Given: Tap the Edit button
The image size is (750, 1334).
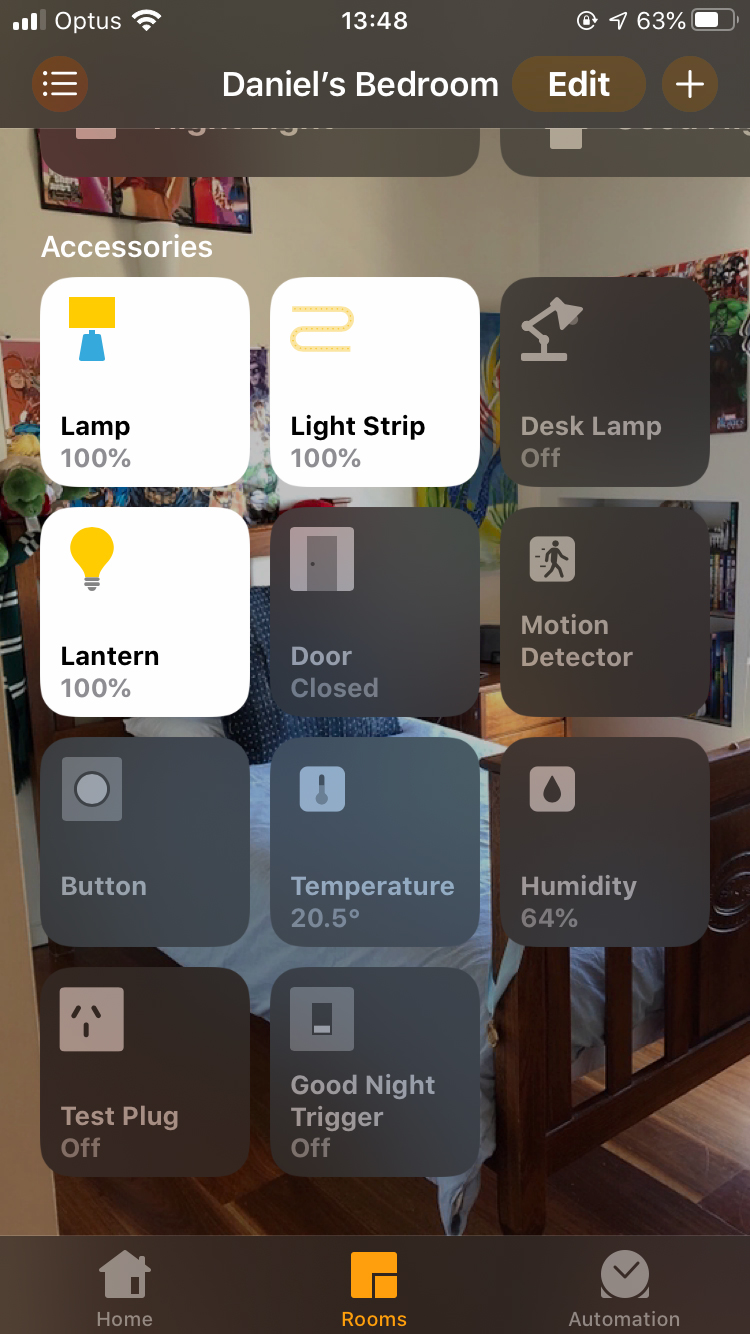Looking at the screenshot, I should 579,84.
